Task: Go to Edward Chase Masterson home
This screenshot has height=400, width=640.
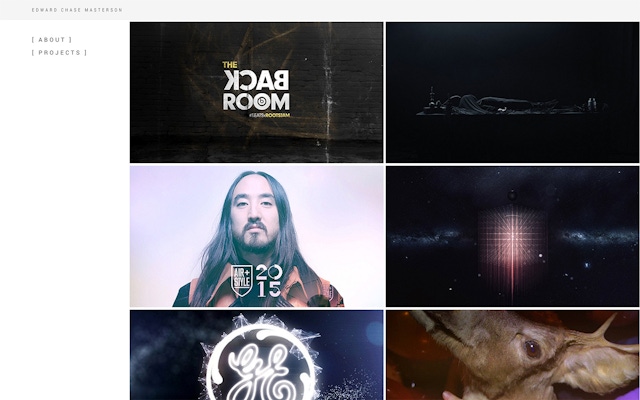Action: [77, 9]
